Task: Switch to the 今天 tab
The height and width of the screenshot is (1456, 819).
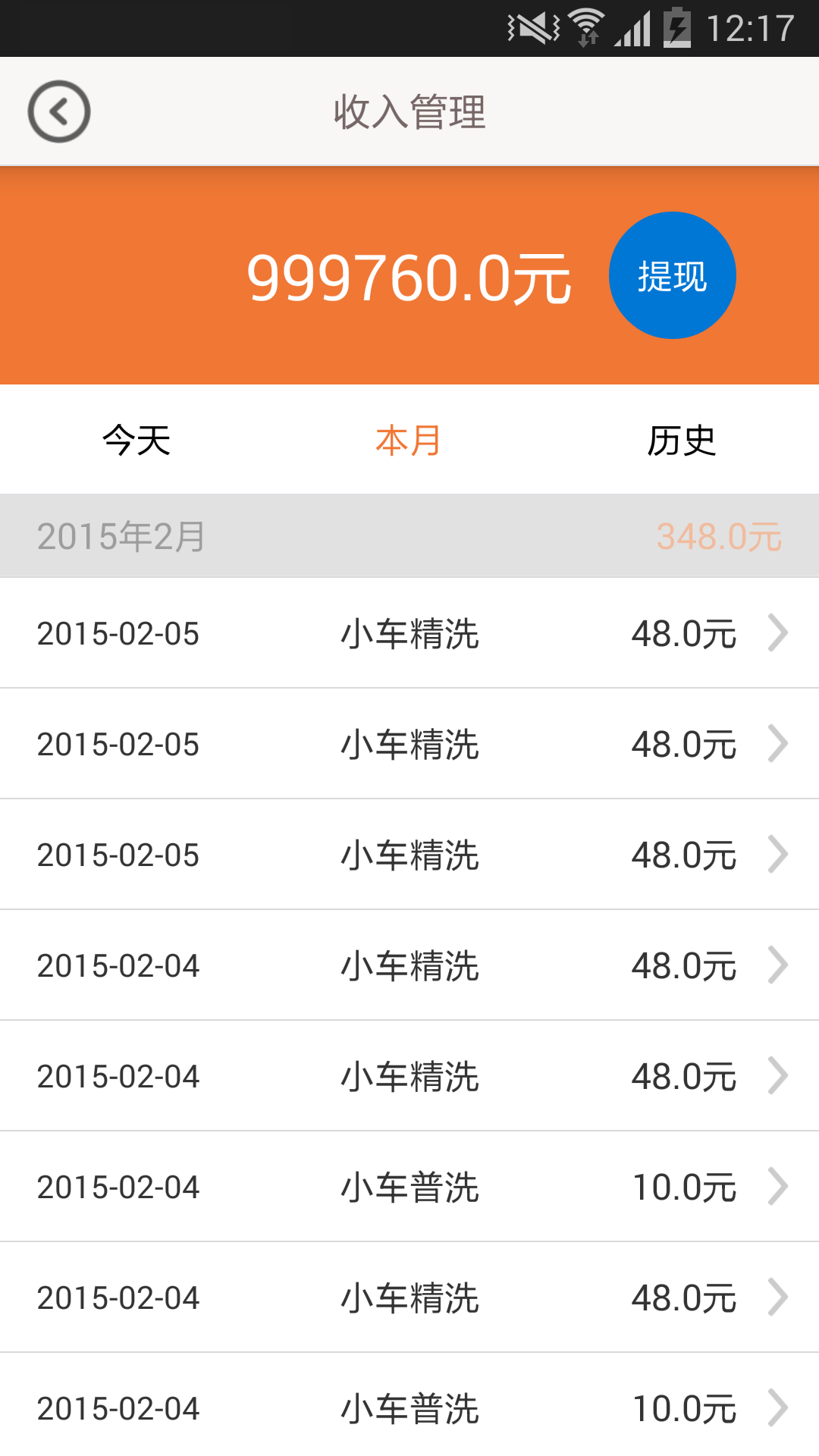Action: tap(136, 440)
